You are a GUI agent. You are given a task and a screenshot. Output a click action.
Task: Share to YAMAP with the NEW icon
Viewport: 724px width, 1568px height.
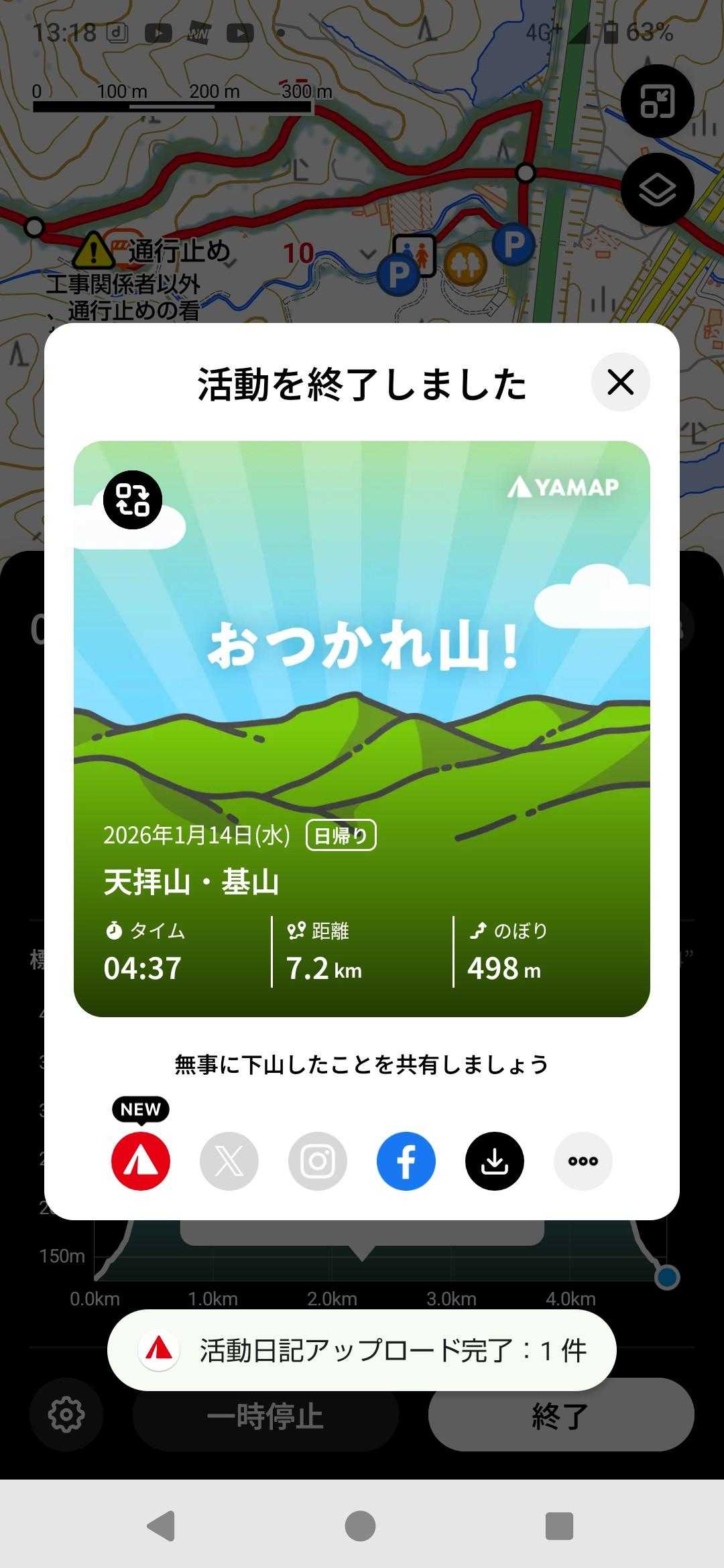(x=141, y=1161)
